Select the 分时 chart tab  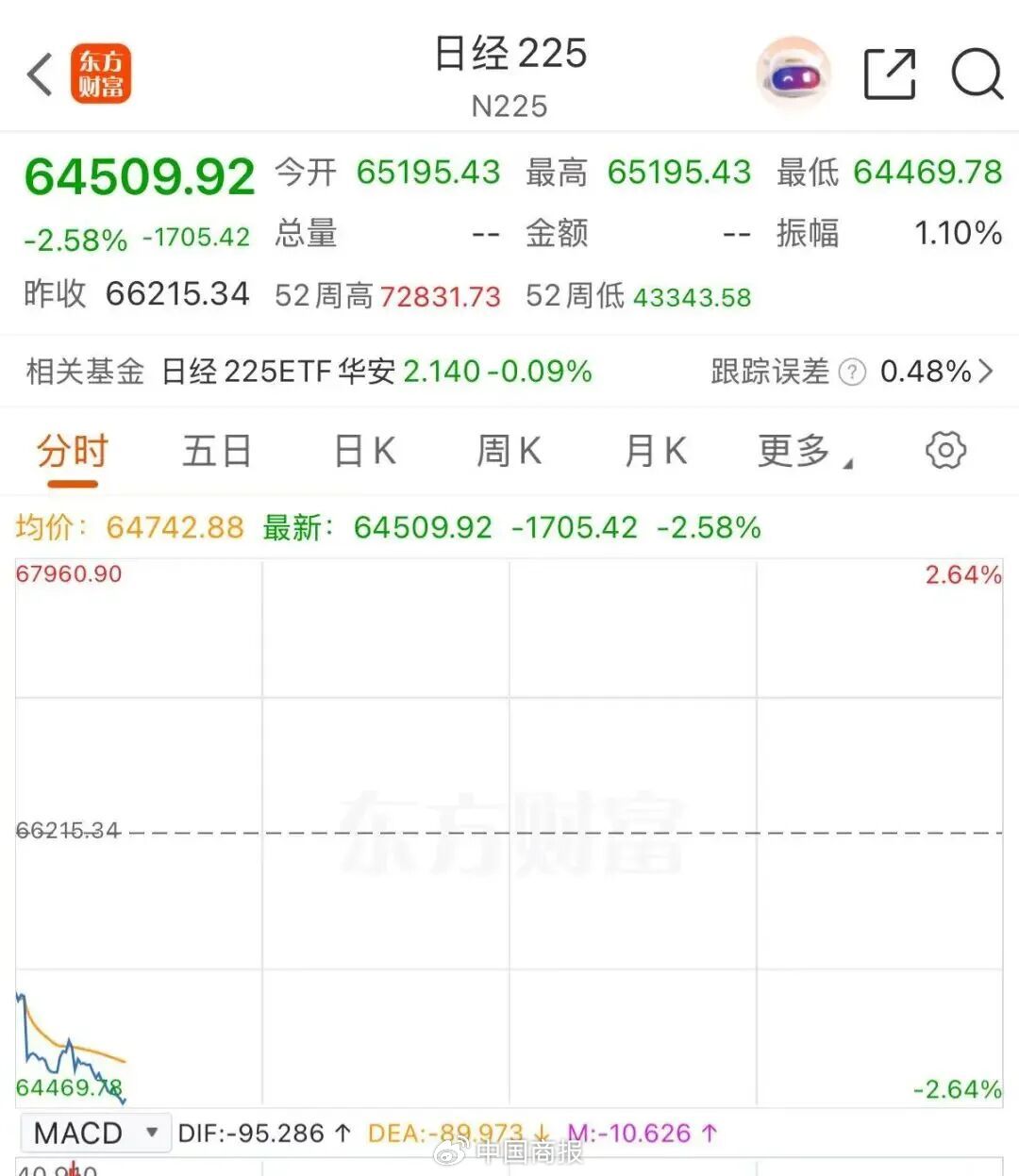[x=73, y=452]
